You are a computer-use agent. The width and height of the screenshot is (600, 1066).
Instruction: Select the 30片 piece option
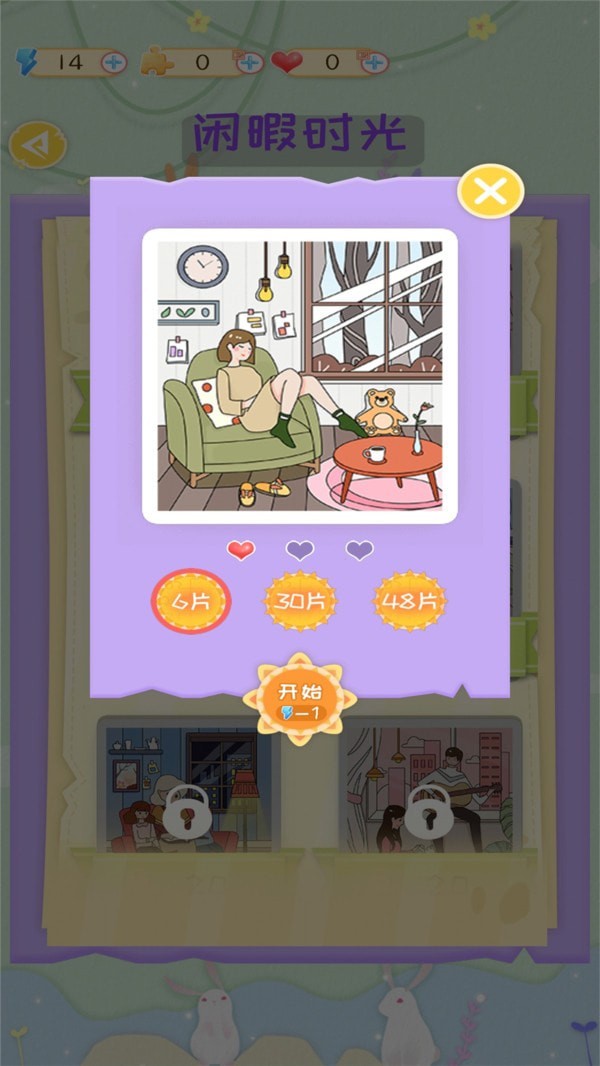pos(300,602)
